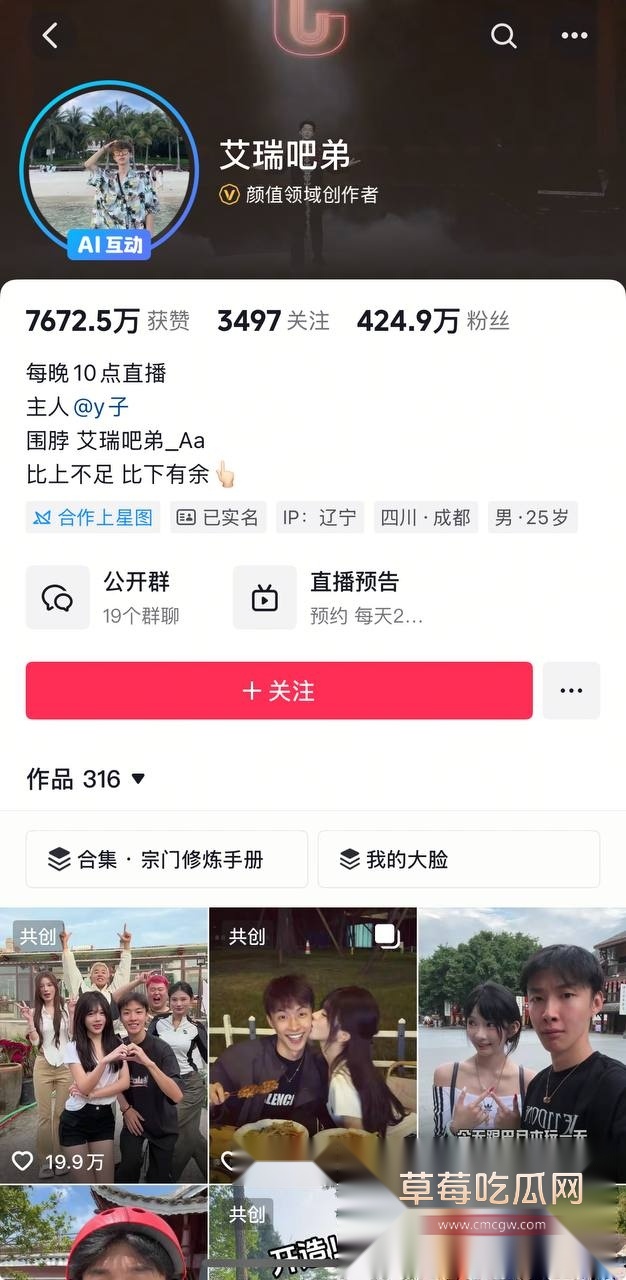The image size is (626, 1280).
Task: Show more options beside the follow button
Action: (x=571, y=690)
